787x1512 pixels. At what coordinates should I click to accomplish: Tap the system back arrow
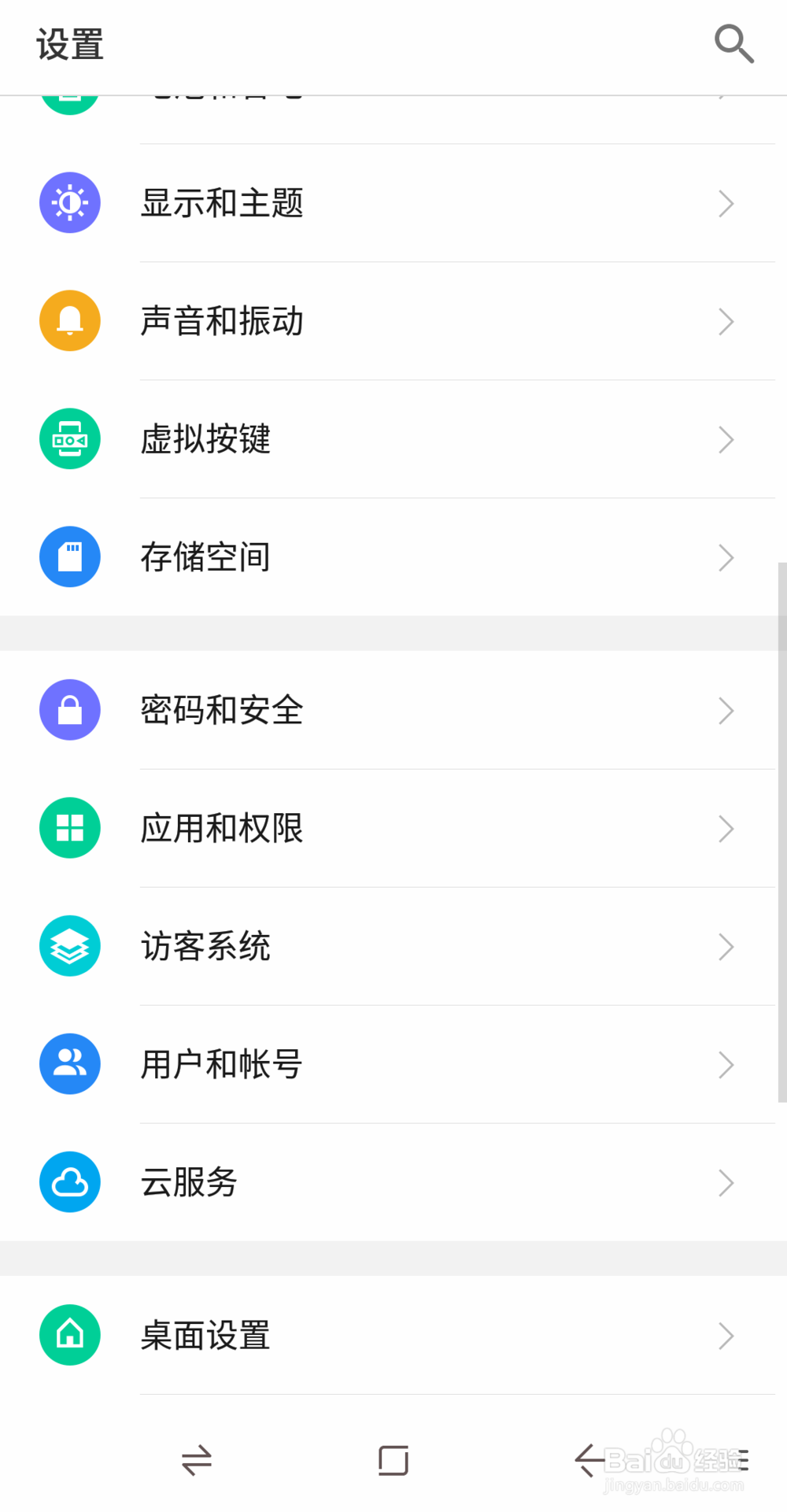click(x=589, y=1461)
